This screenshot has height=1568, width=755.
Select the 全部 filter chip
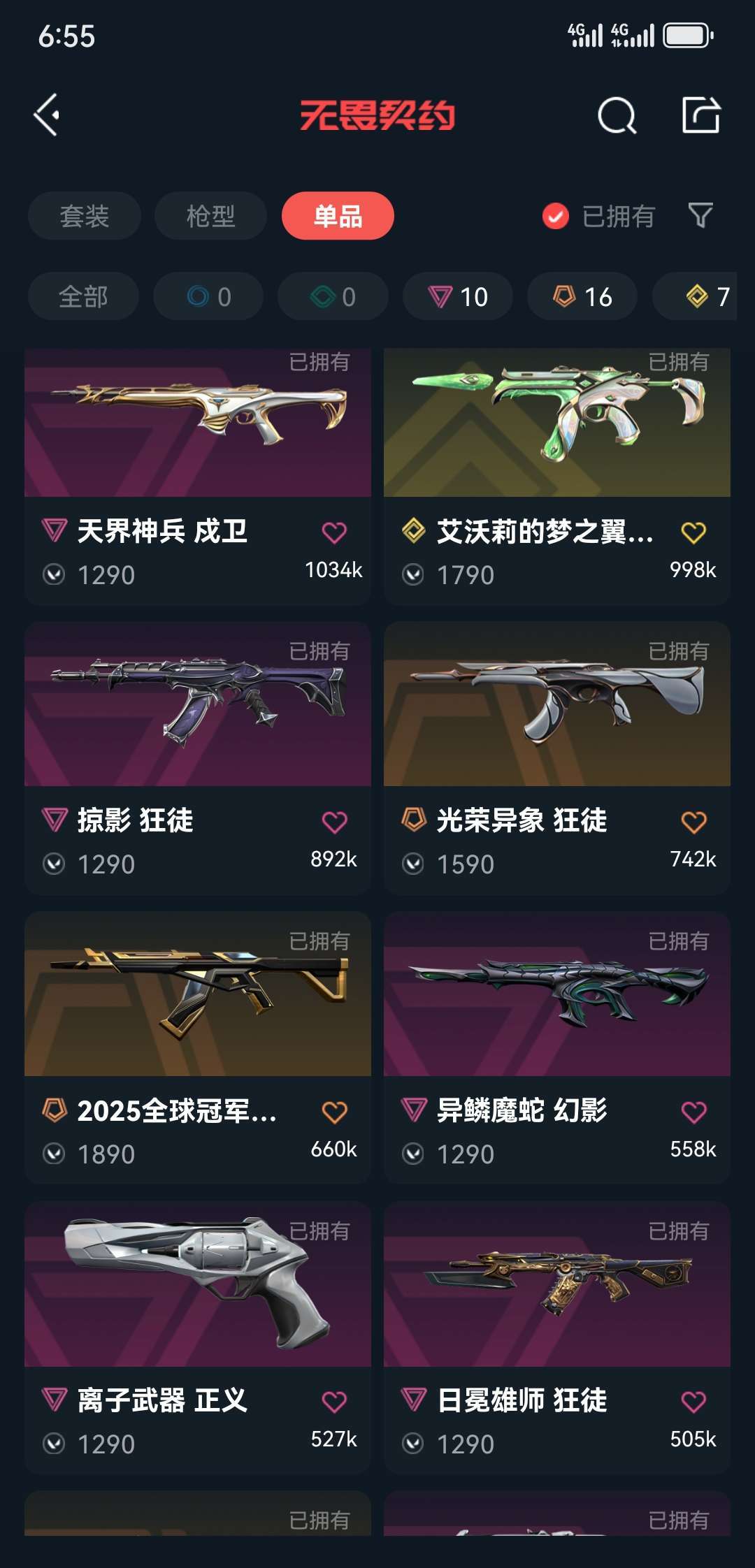(x=82, y=296)
